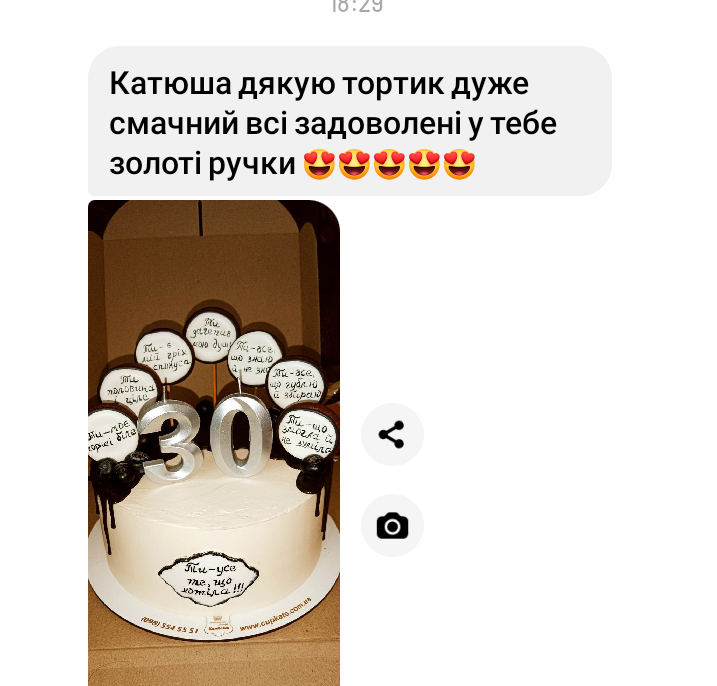
Task: Share the received cake photo
Action: tap(392, 434)
